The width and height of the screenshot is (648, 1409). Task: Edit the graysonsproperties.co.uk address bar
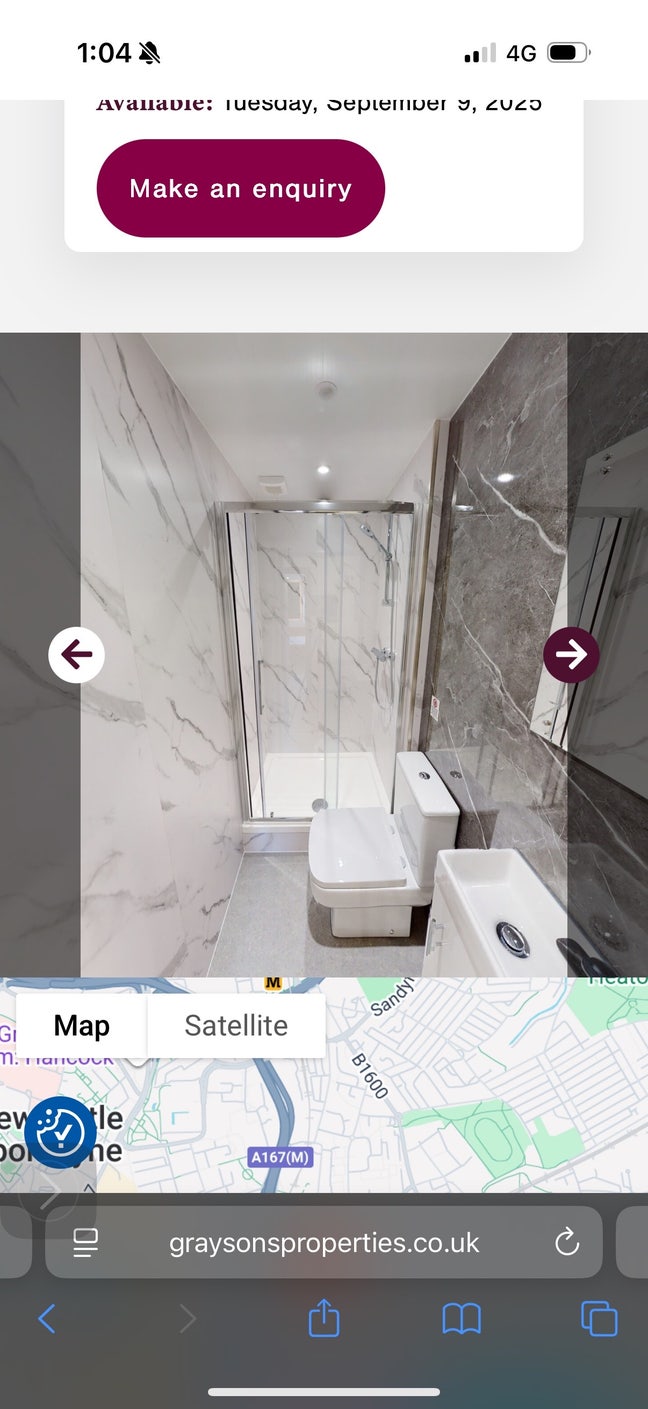point(324,1243)
